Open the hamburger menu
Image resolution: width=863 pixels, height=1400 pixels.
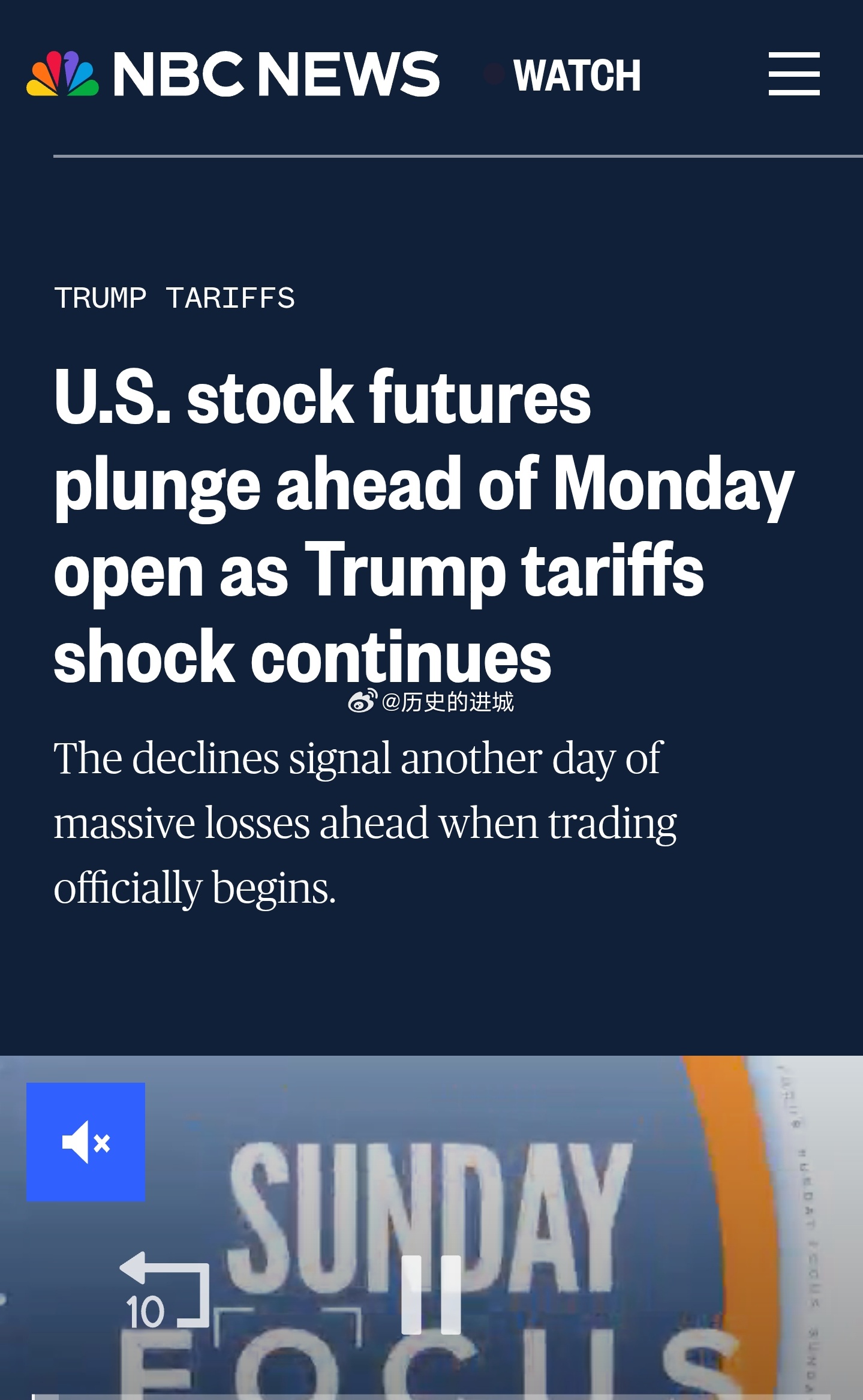click(x=794, y=74)
